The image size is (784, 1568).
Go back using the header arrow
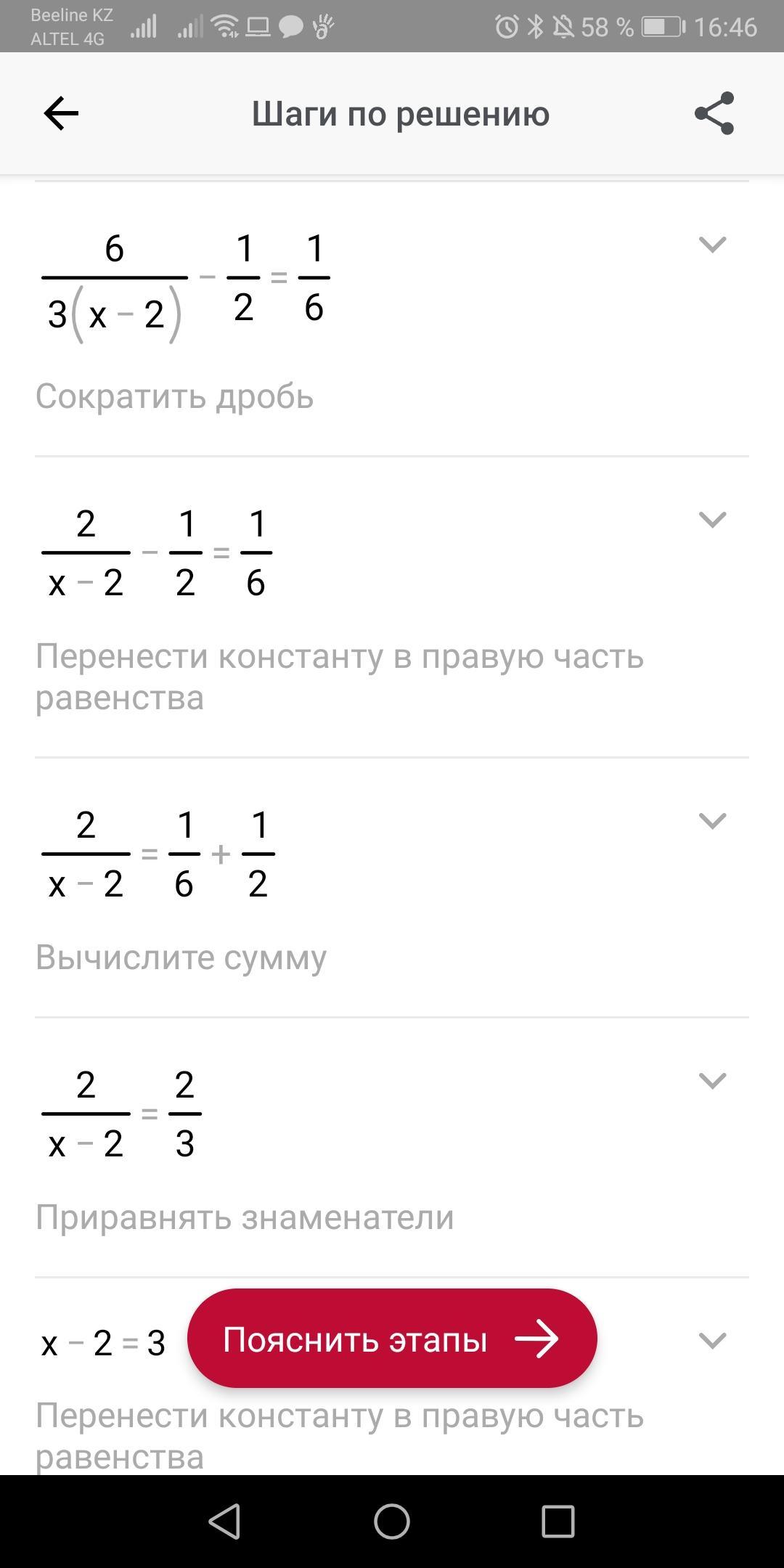pos(61,113)
